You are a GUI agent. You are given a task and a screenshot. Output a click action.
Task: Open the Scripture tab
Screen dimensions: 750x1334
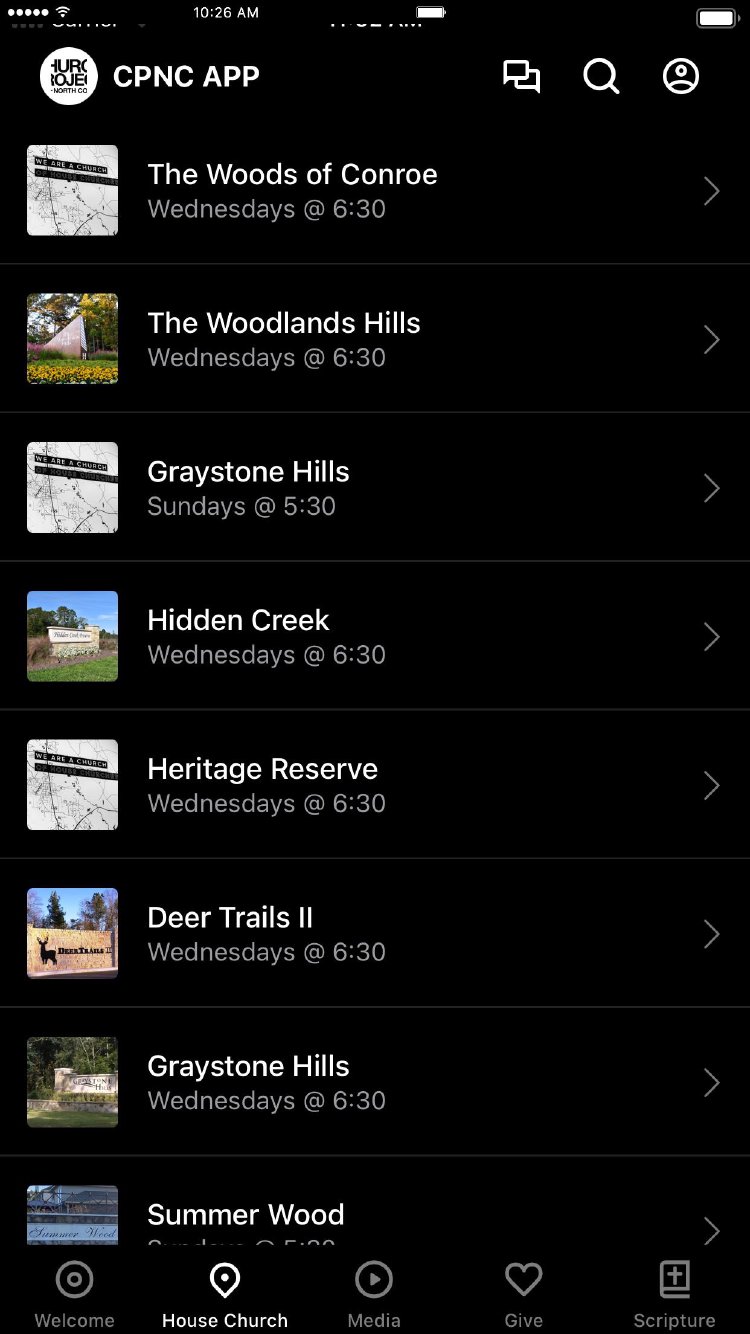(675, 1294)
